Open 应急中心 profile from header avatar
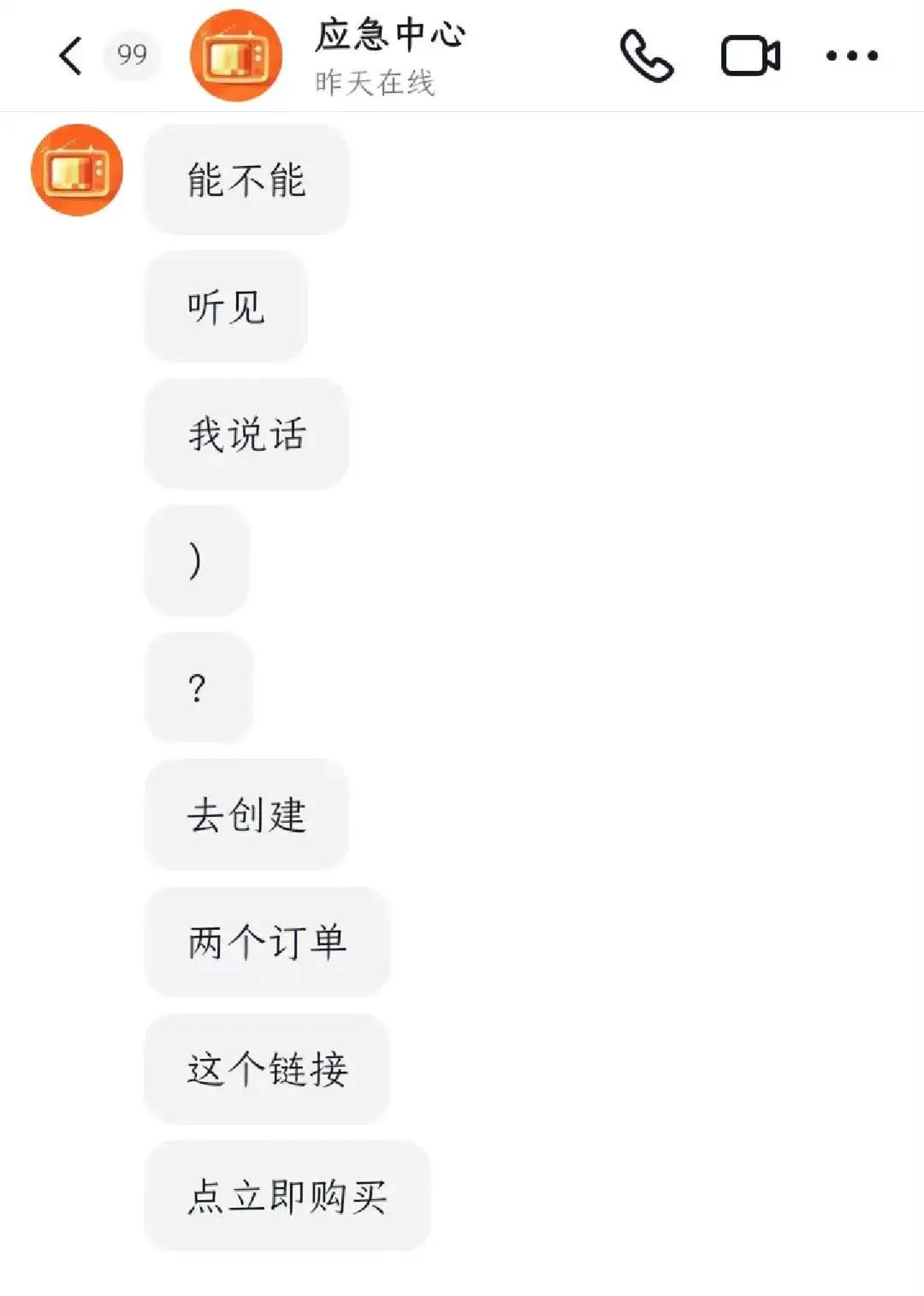The height and width of the screenshot is (1296, 924). coord(236,56)
